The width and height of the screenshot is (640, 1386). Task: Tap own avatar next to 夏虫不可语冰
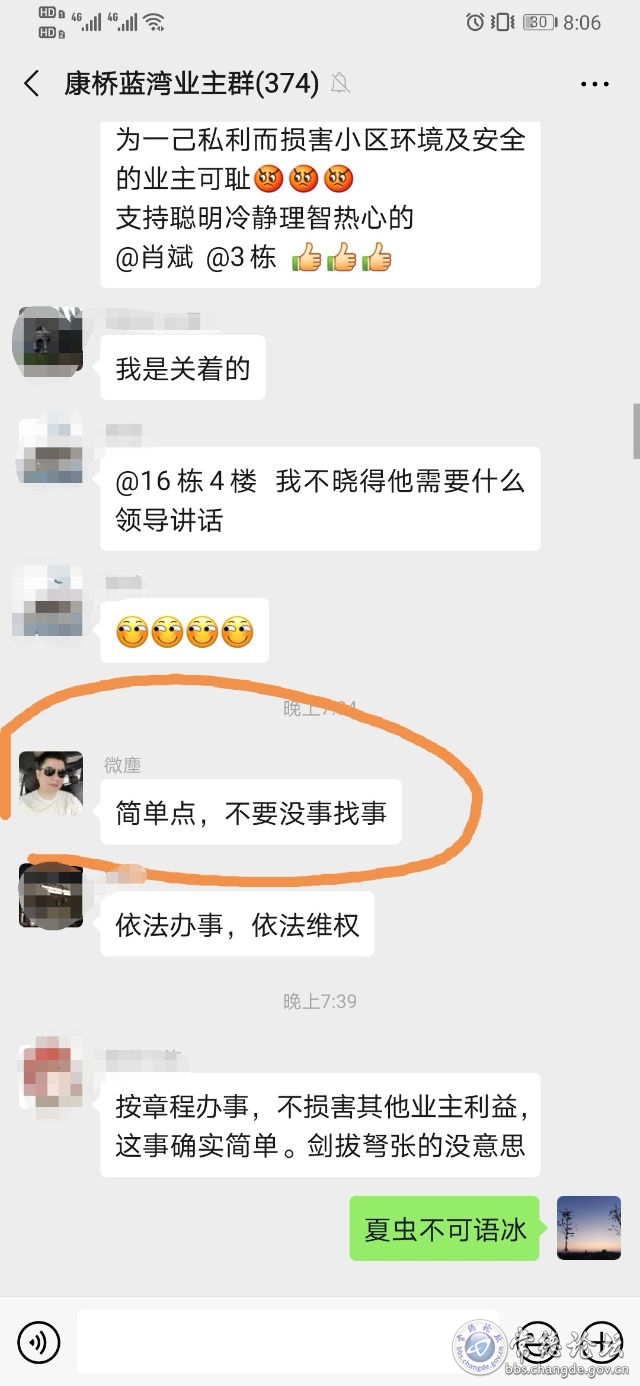(x=589, y=1228)
